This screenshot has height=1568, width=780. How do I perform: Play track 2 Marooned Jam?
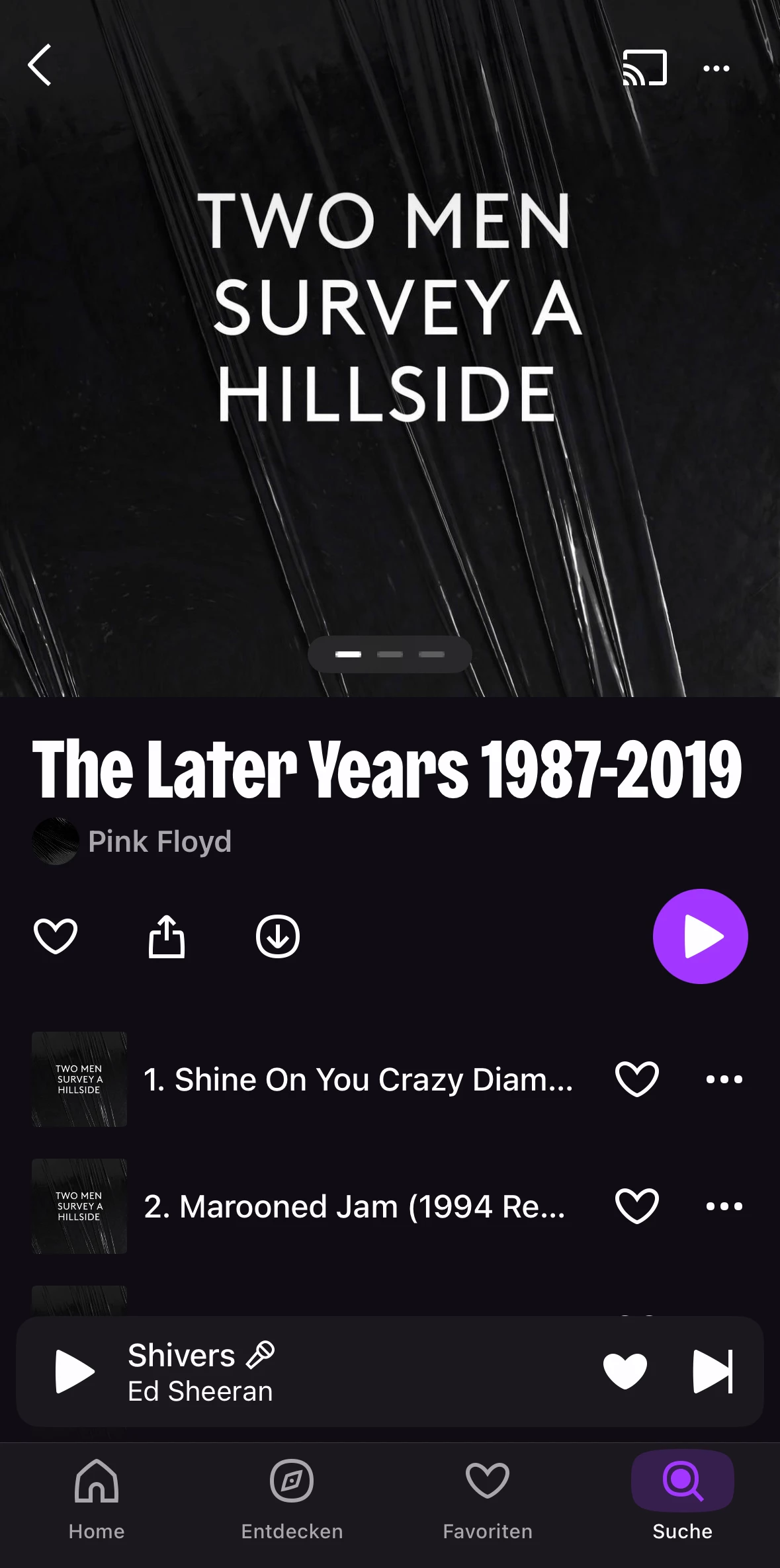click(354, 1206)
